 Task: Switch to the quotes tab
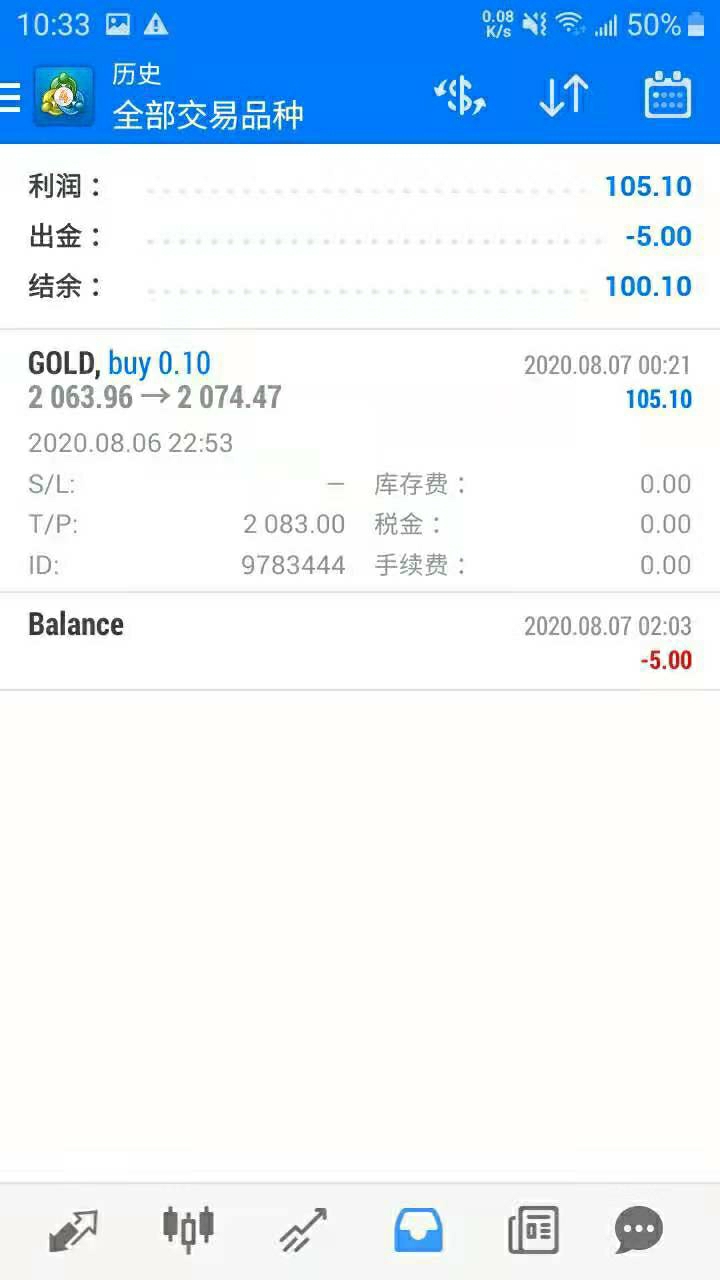[x=74, y=1230]
